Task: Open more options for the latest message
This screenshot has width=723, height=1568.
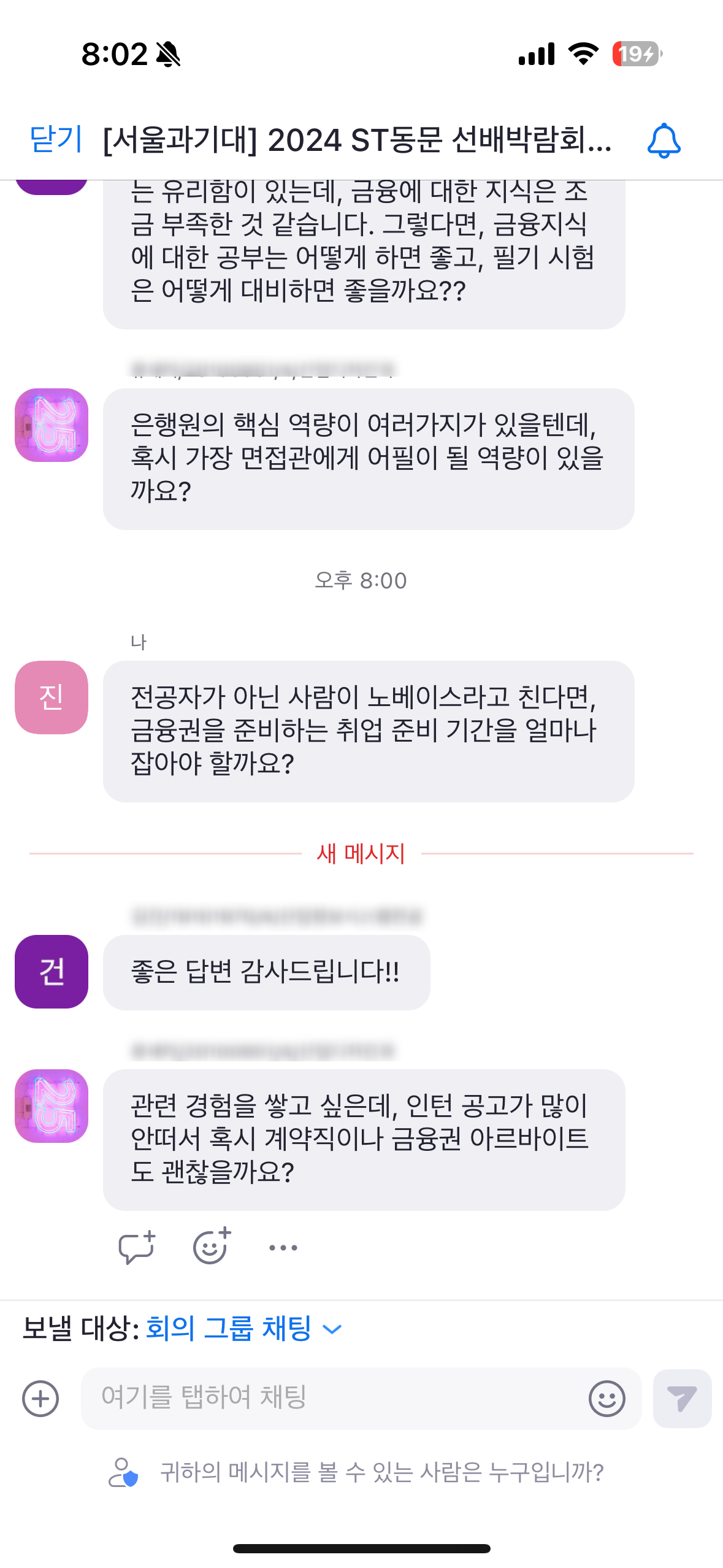Action: point(283,1247)
